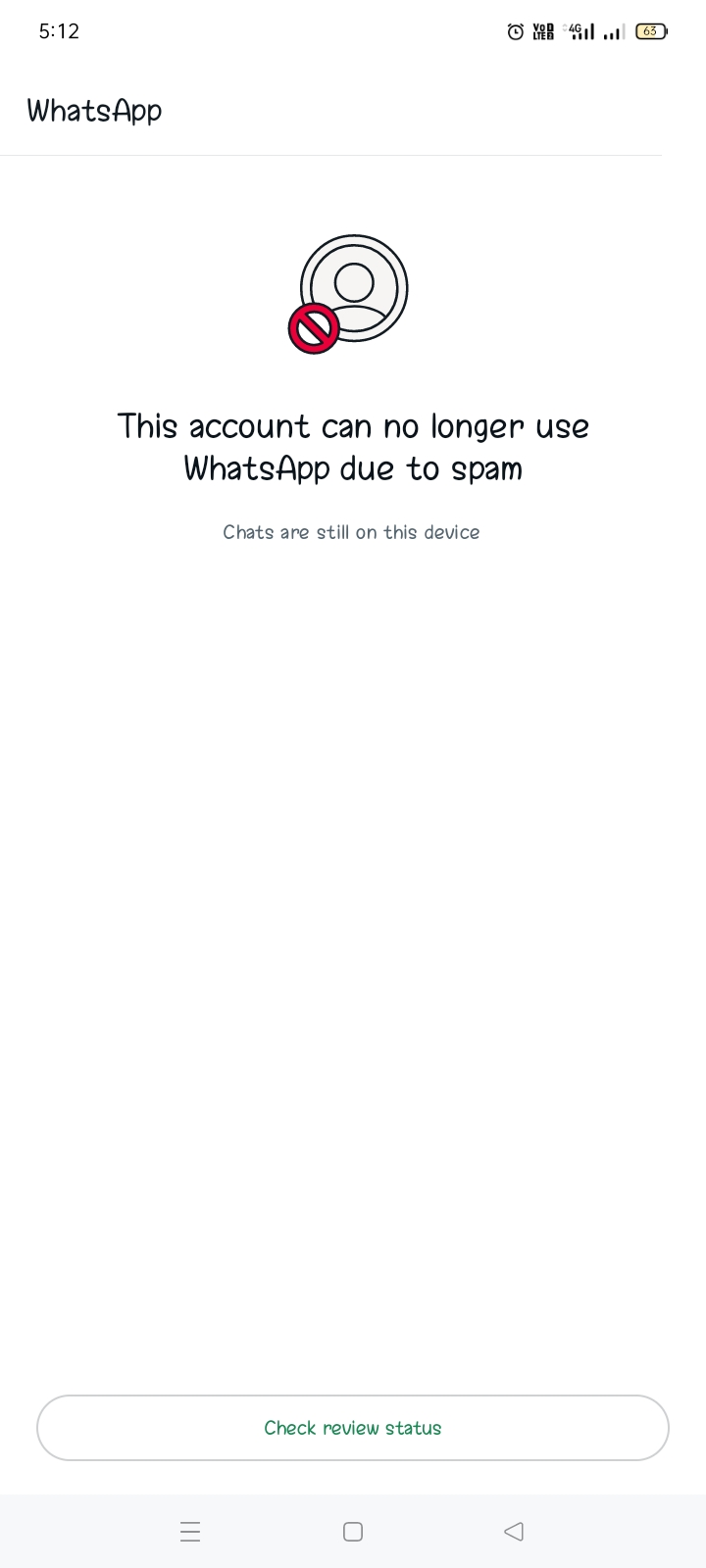Tap the Check review status button
The height and width of the screenshot is (1568, 706).
point(353,1428)
